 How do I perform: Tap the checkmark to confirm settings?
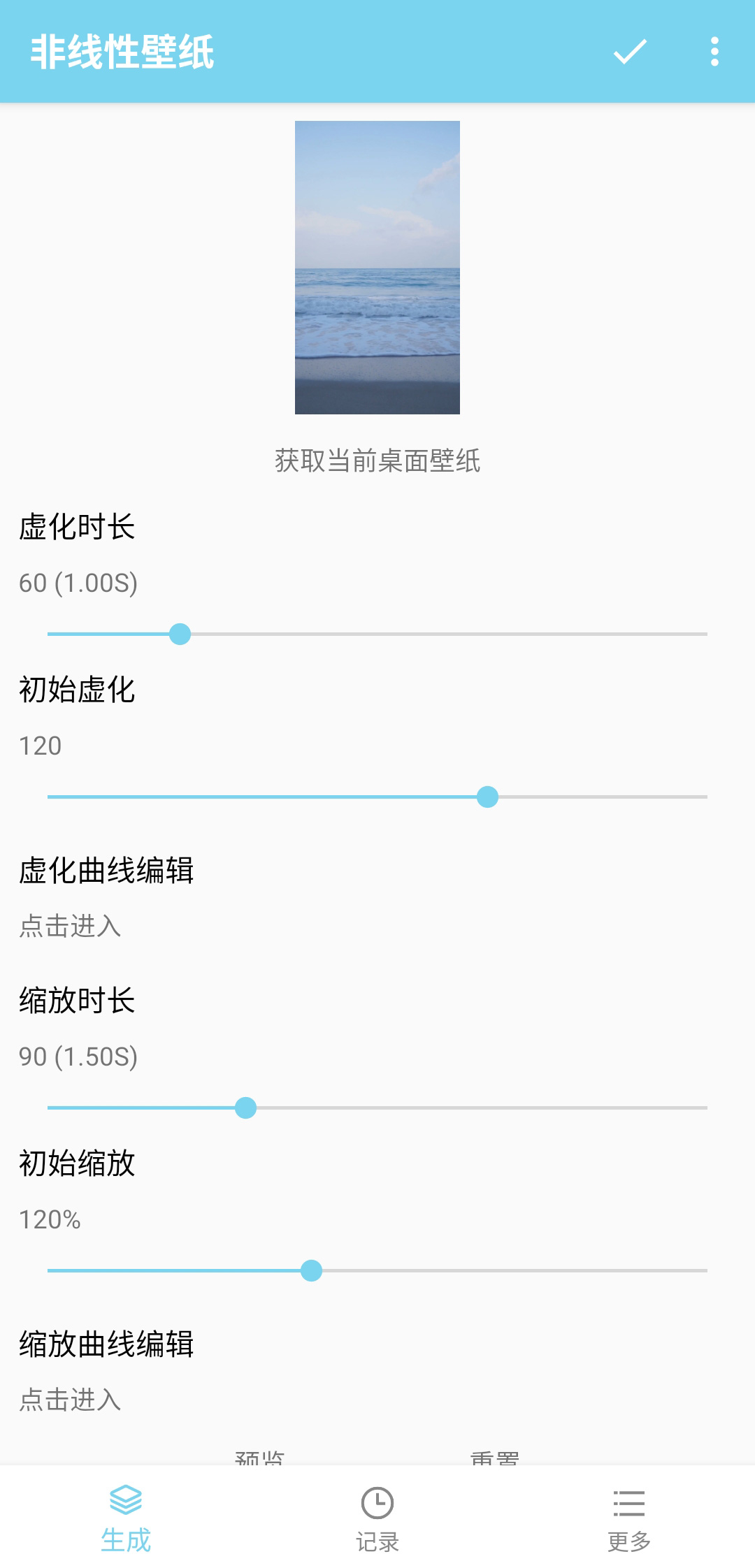pyautogui.click(x=628, y=51)
